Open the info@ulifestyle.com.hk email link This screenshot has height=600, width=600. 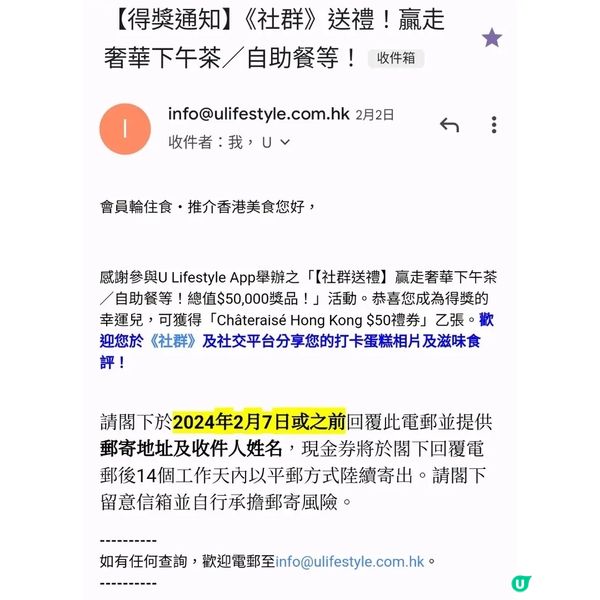[351, 561]
